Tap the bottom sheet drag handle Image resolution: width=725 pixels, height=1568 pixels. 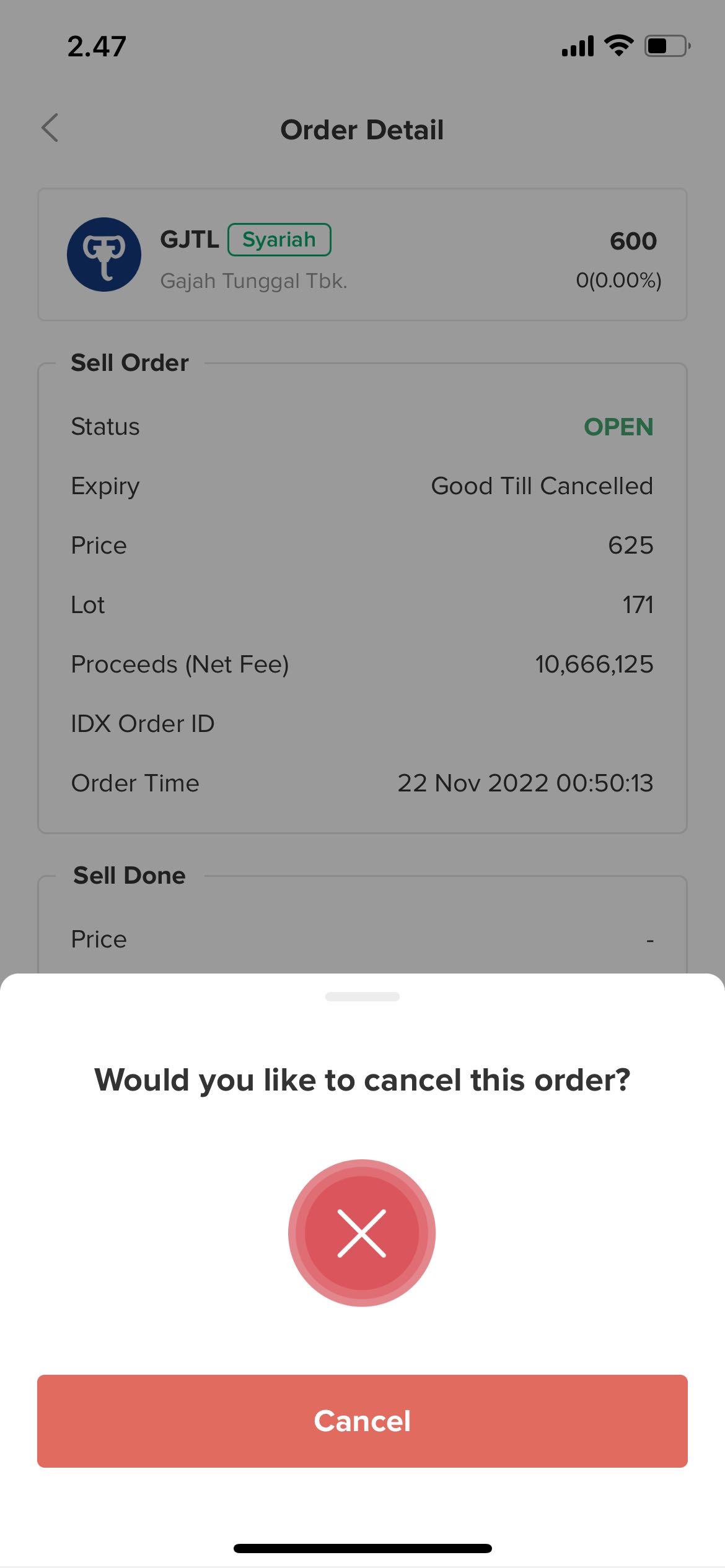tap(362, 996)
